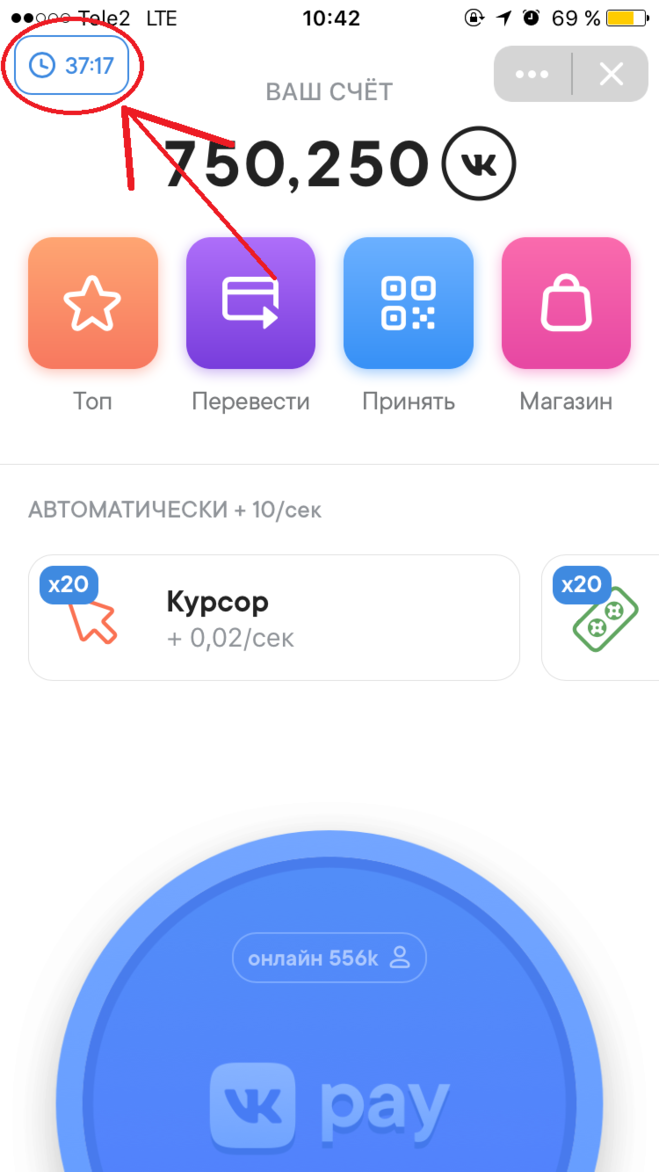Tap Принять to receive coins
Screen dimensions: 659x1172
(408, 304)
